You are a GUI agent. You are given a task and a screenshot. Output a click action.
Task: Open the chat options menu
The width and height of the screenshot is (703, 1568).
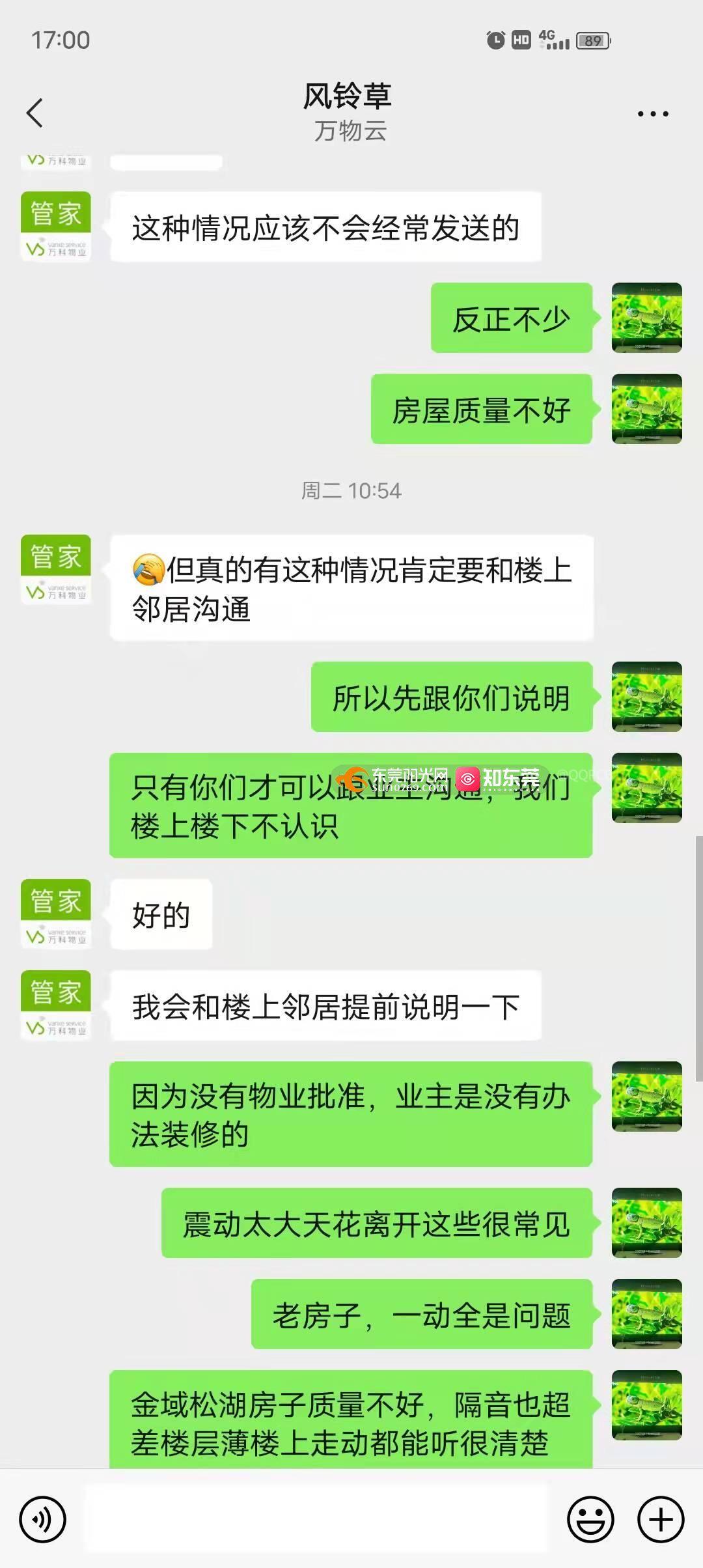(652, 114)
